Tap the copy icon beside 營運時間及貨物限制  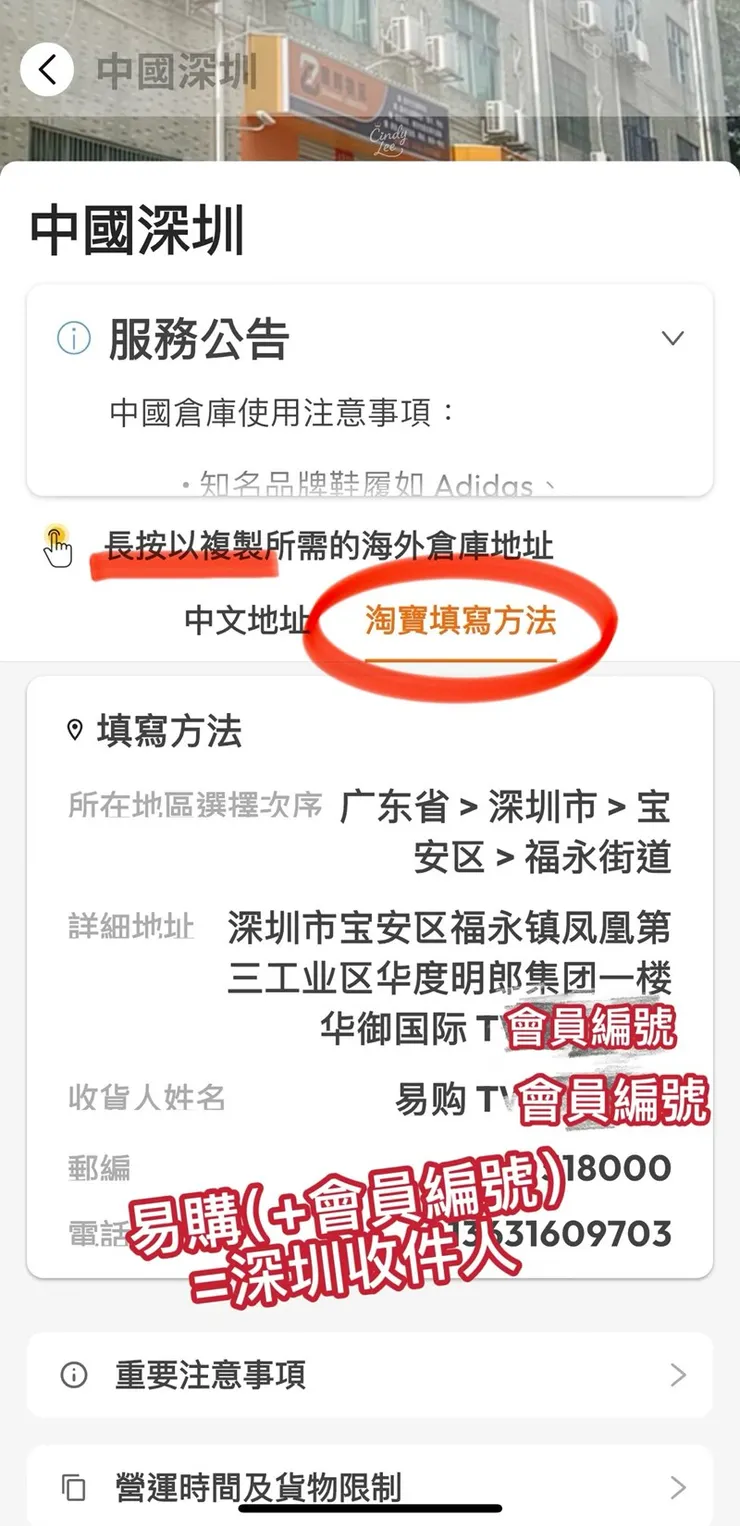pyautogui.click(x=71, y=1488)
